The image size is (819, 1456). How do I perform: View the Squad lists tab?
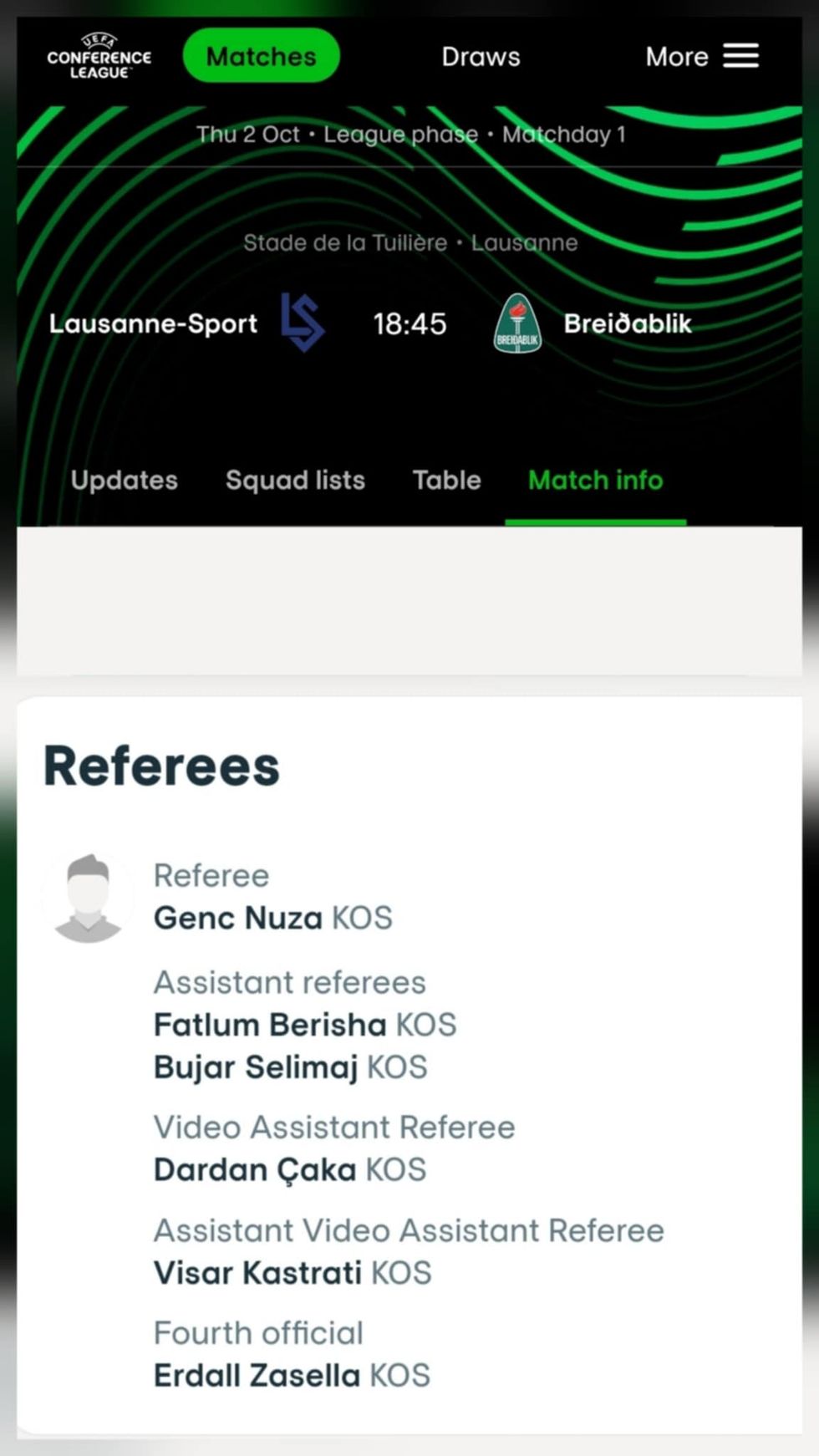[x=295, y=480]
